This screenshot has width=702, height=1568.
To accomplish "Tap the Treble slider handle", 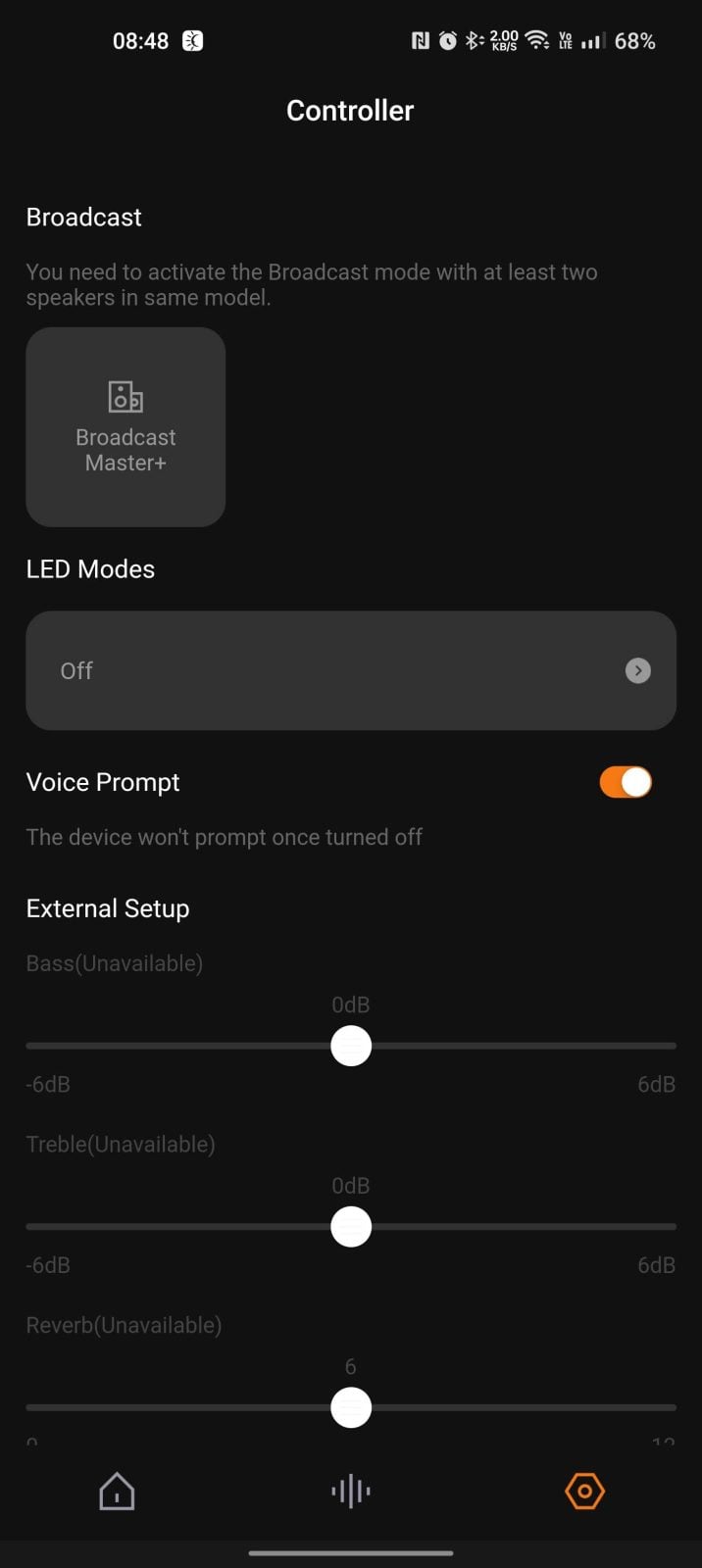I will point(351,1227).
